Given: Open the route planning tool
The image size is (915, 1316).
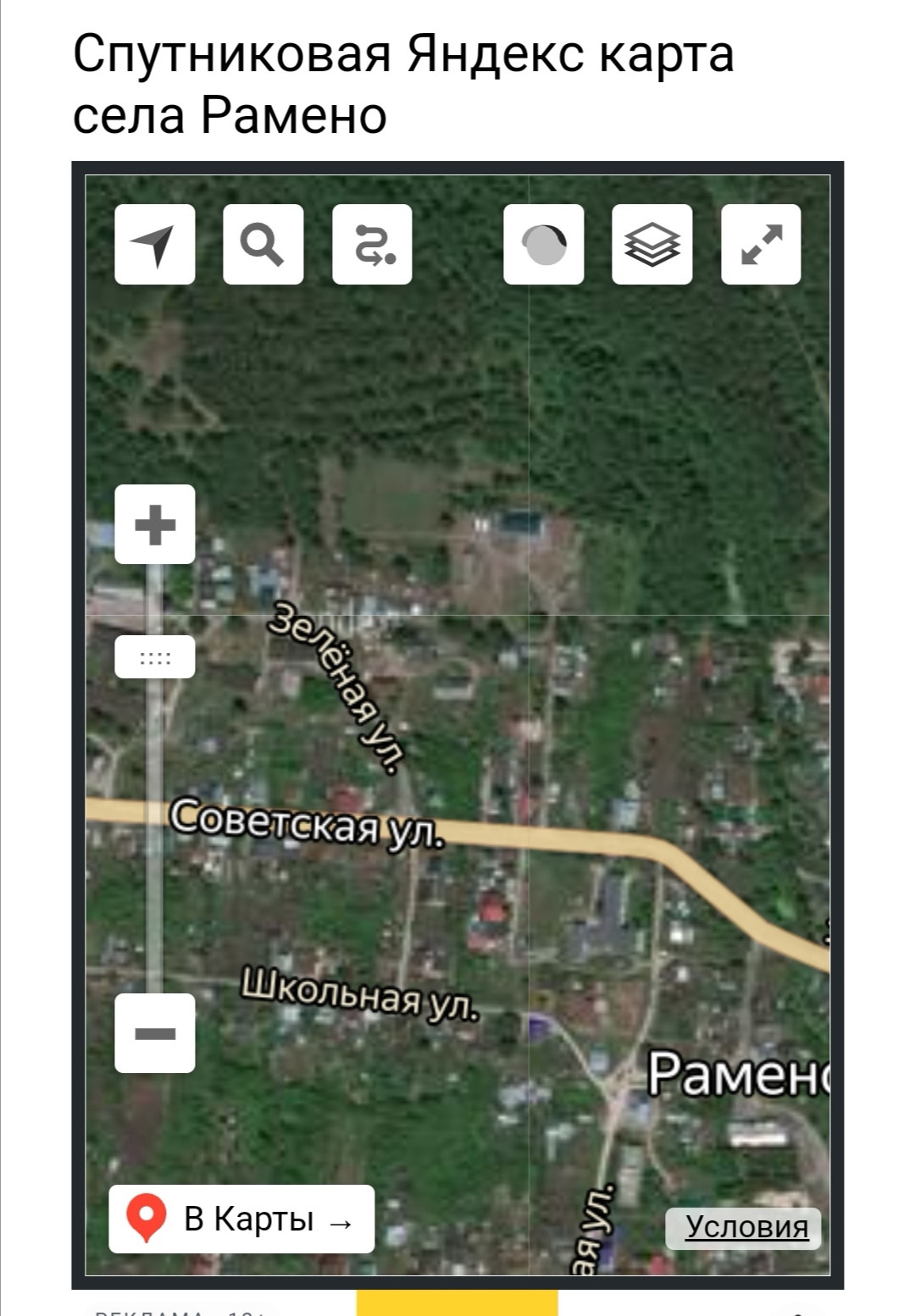Looking at the screenshot, I should click(x=372, y=244).
